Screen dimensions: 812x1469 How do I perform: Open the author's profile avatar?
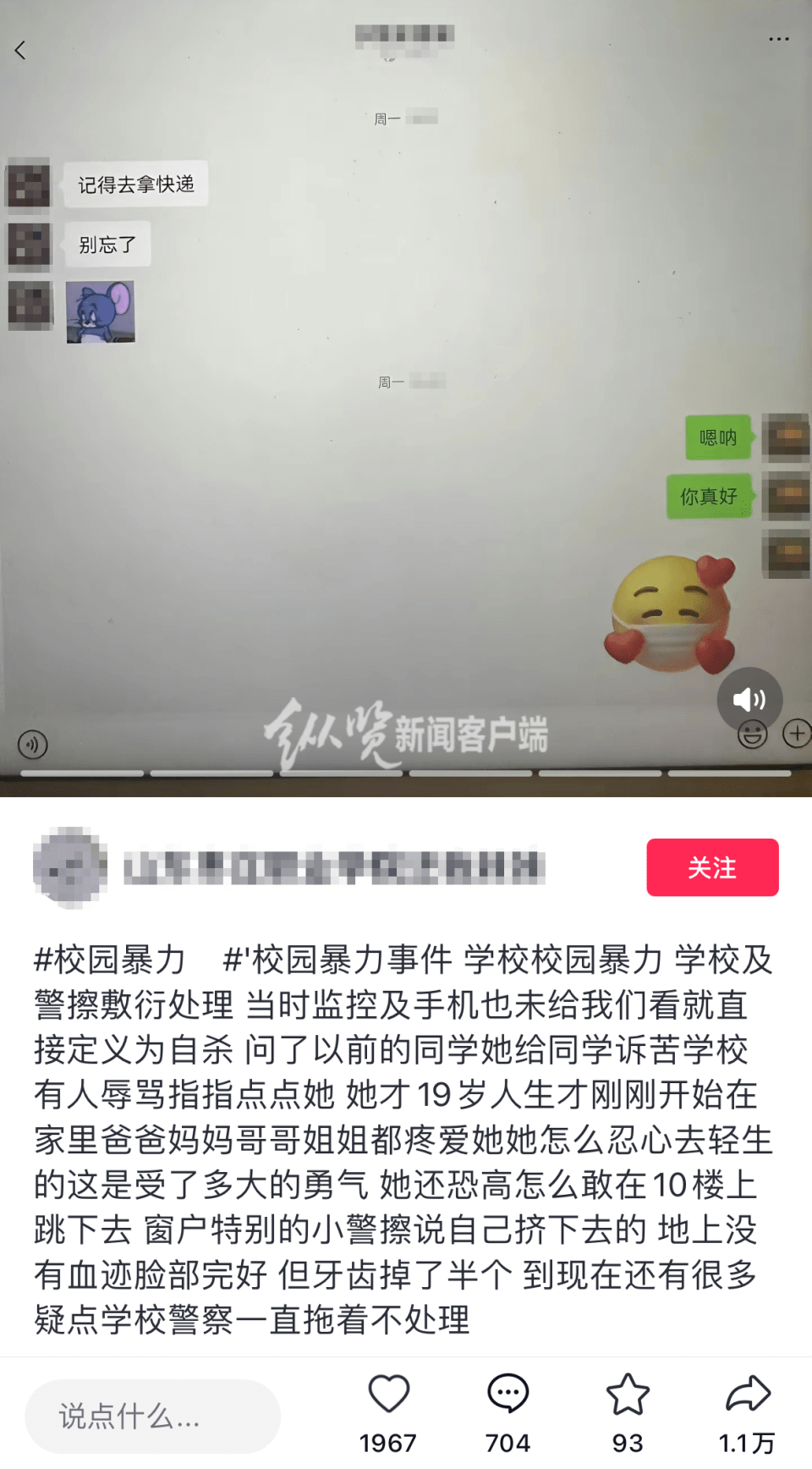70,867
